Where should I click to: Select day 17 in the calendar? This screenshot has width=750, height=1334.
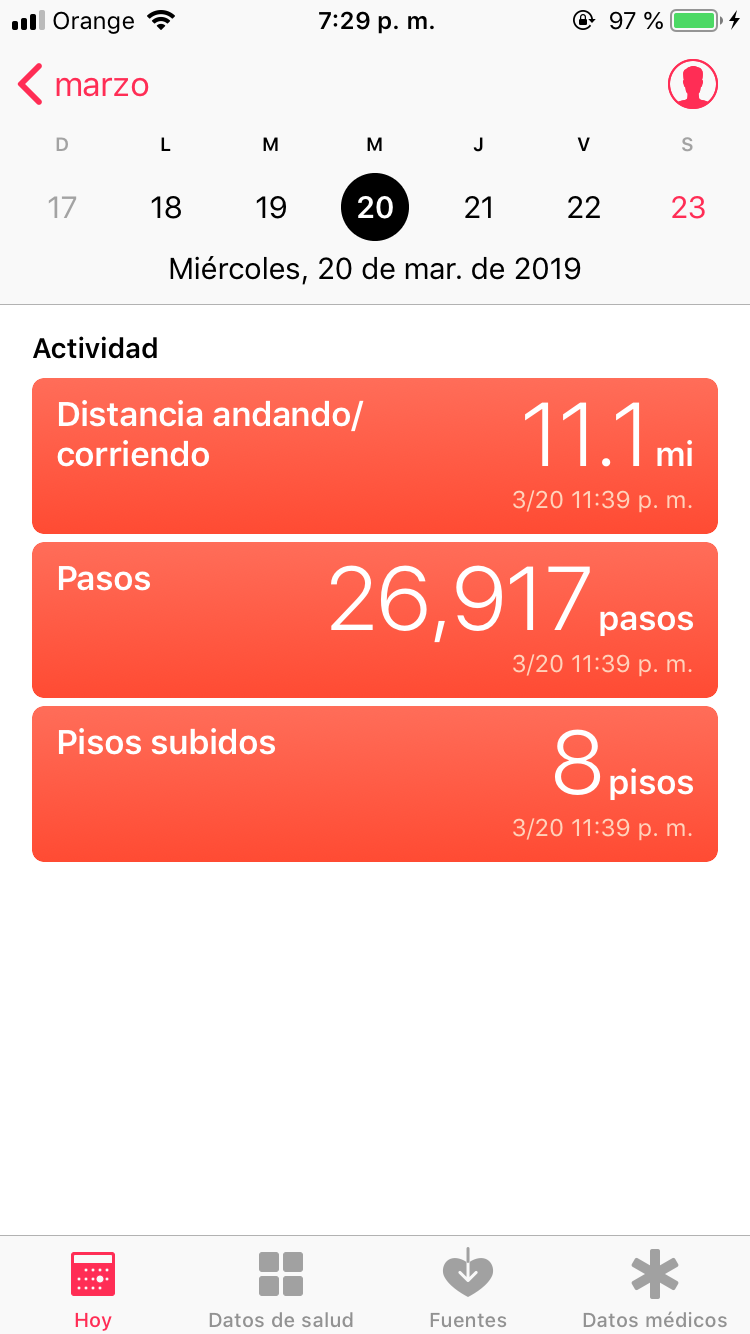[x=62, y=207]
